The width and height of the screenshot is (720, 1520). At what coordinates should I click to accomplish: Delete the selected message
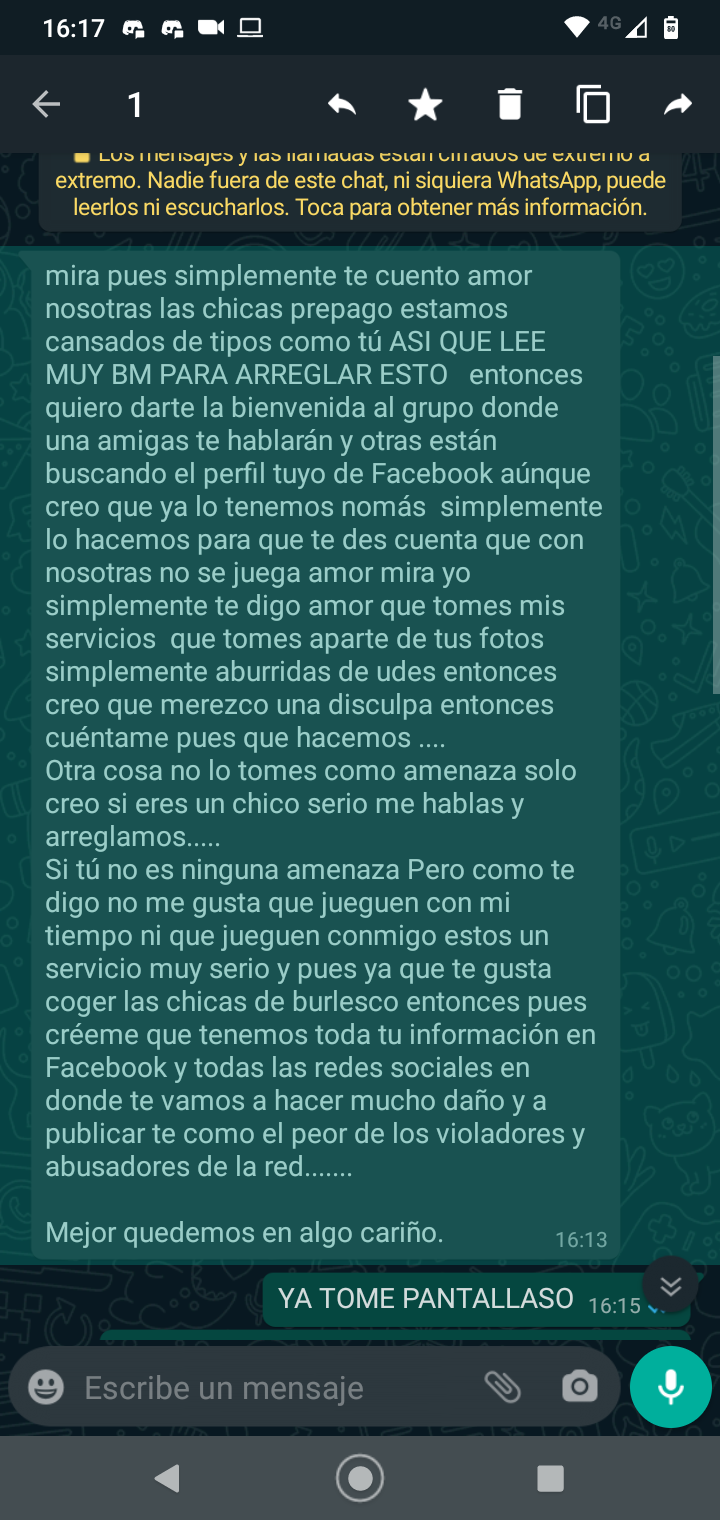[x=510, y=104]
